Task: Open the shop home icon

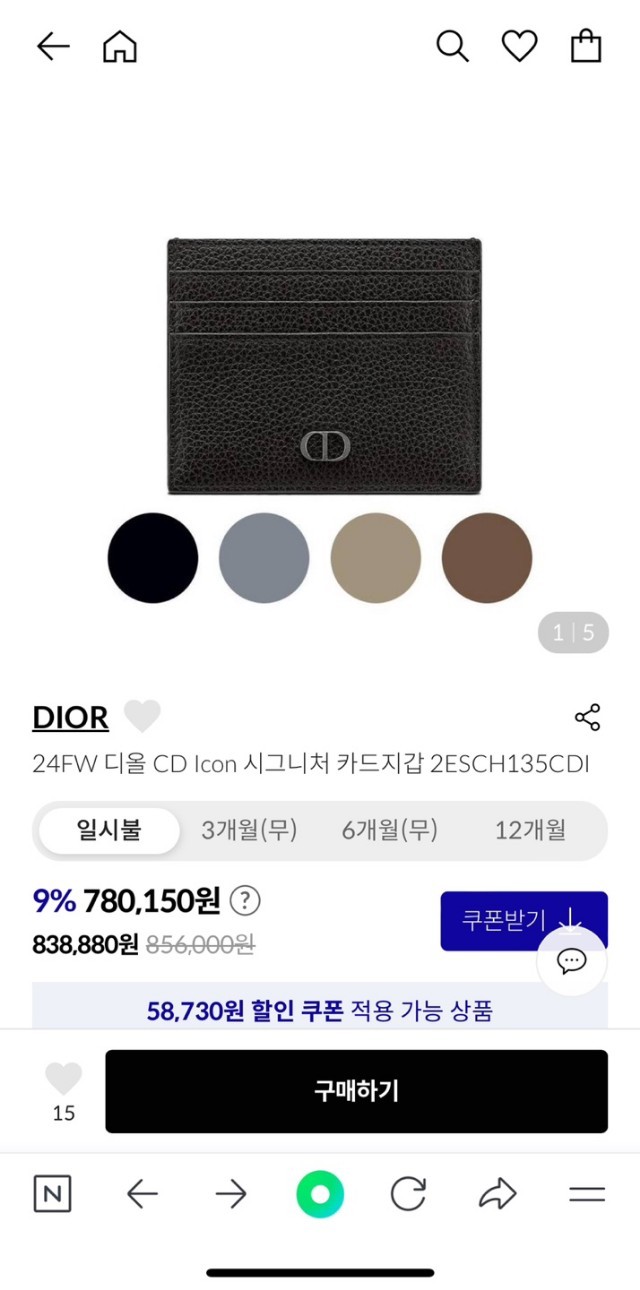Action: point(120,46)
